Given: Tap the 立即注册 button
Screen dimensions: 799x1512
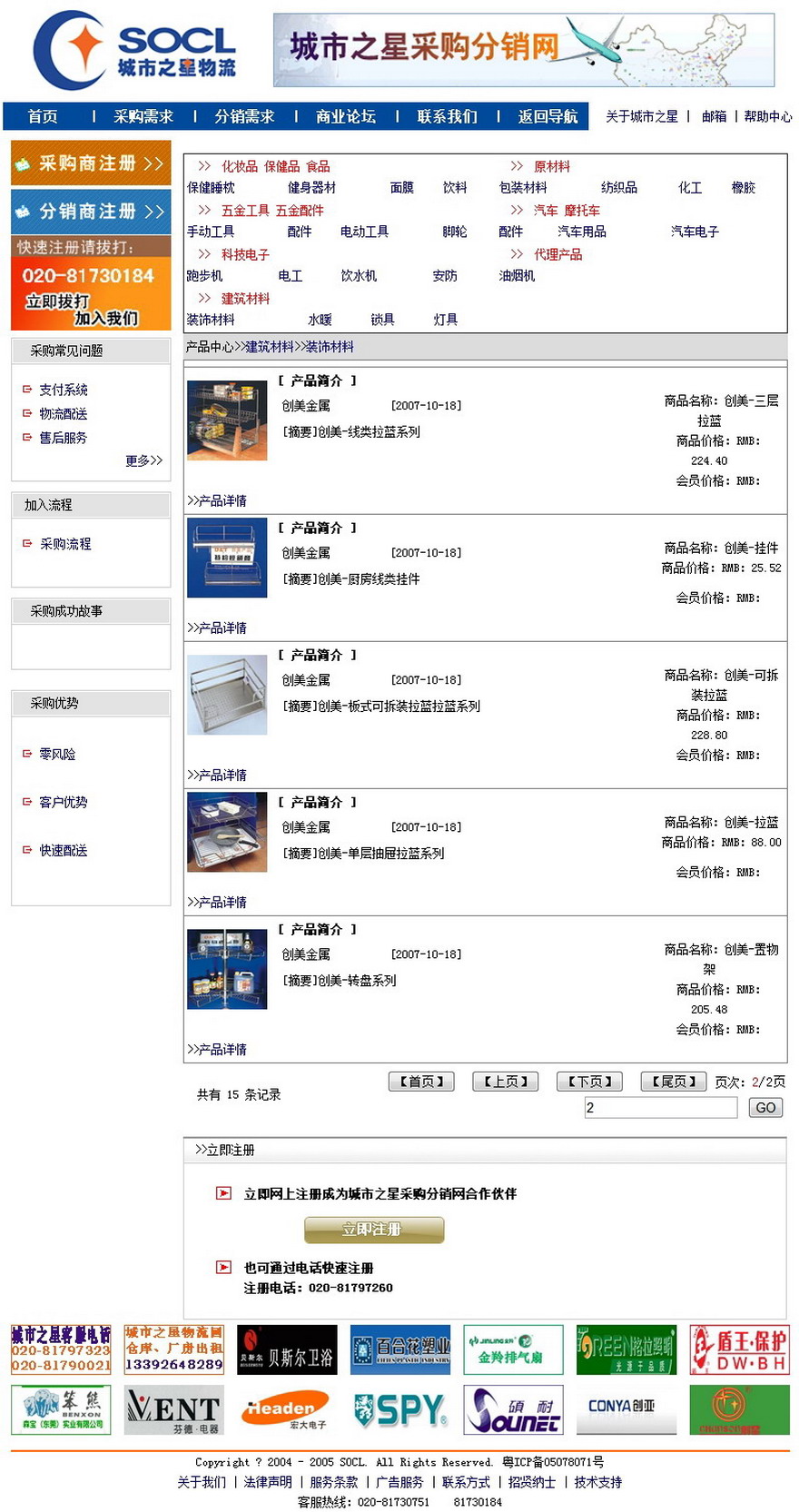Looking at the screenshot, I should pos(373,1229).
